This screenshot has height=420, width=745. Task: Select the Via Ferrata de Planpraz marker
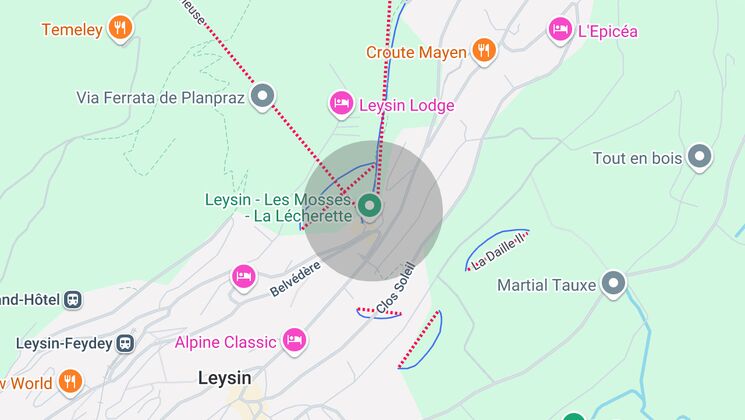click(263, 97)
